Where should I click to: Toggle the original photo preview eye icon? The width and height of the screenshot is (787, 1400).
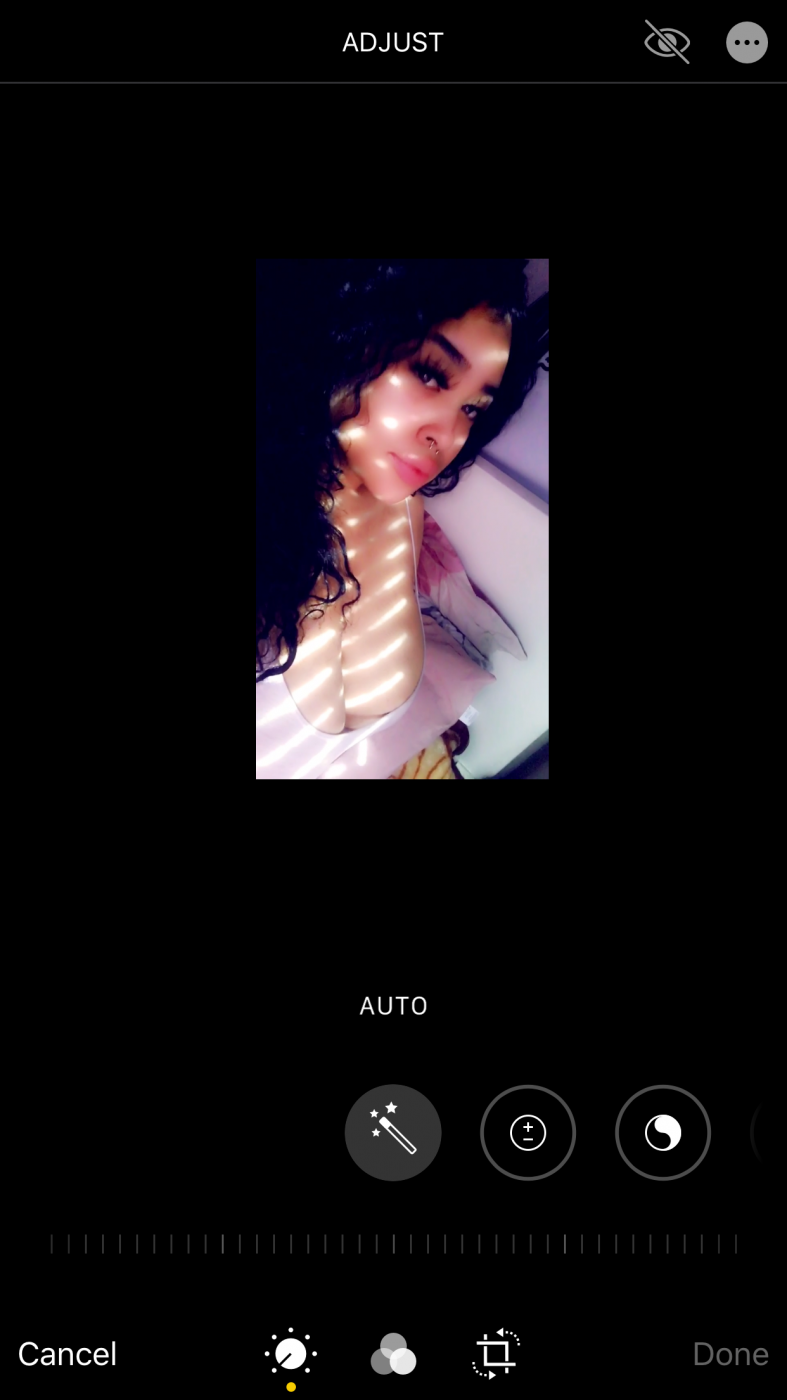tap(667, 42)
